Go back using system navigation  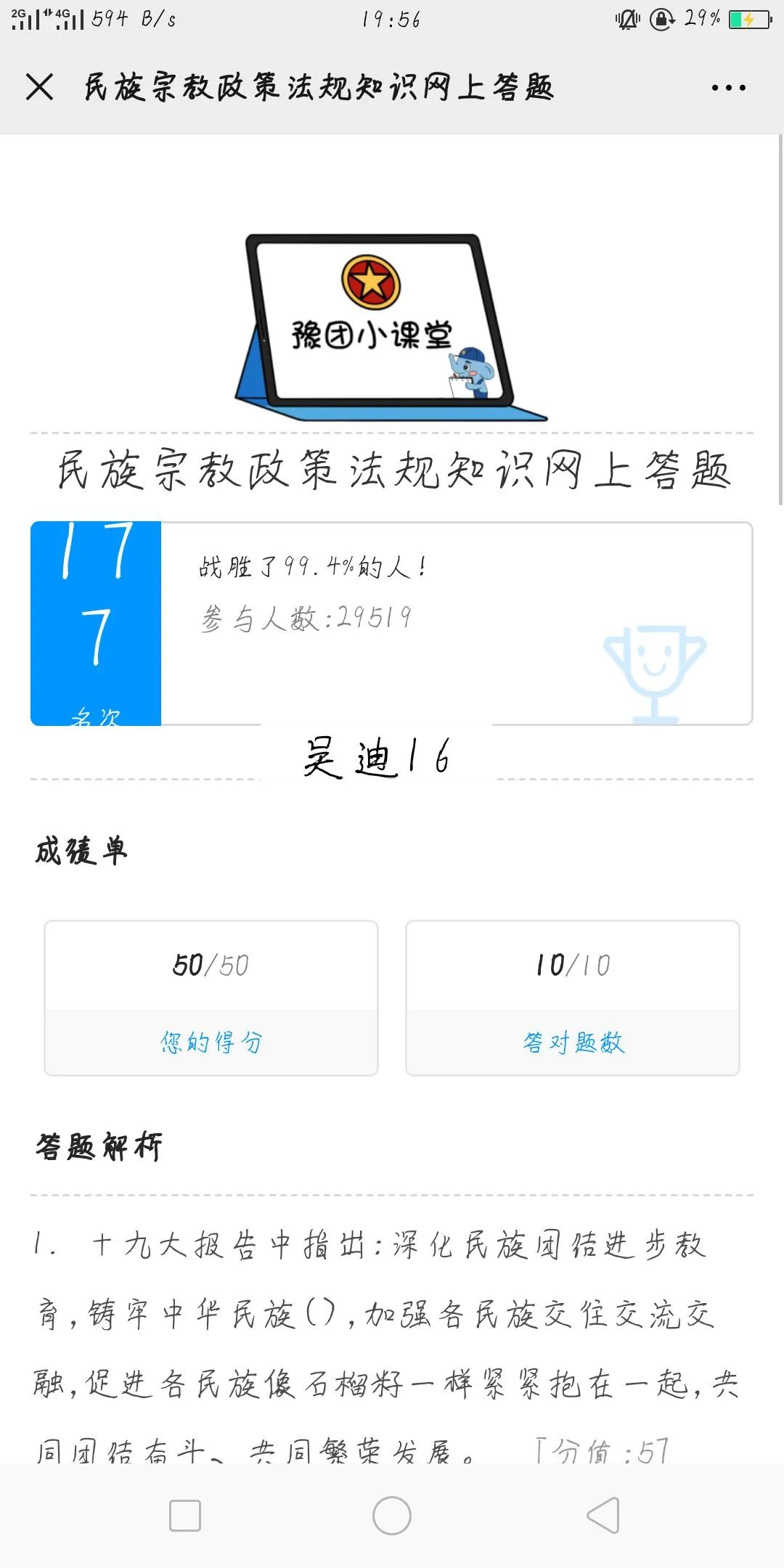point(603,1516)
